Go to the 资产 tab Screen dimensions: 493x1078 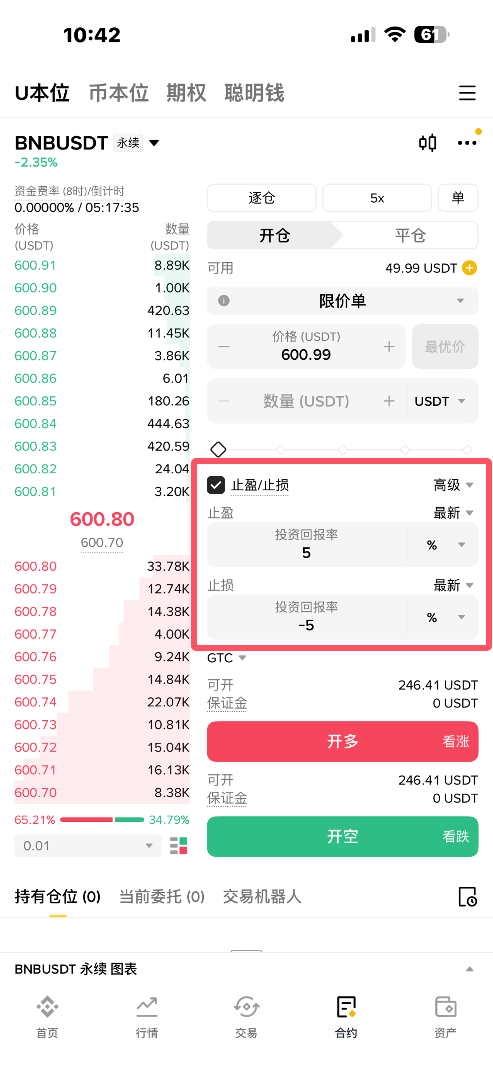pos(446,1017)
